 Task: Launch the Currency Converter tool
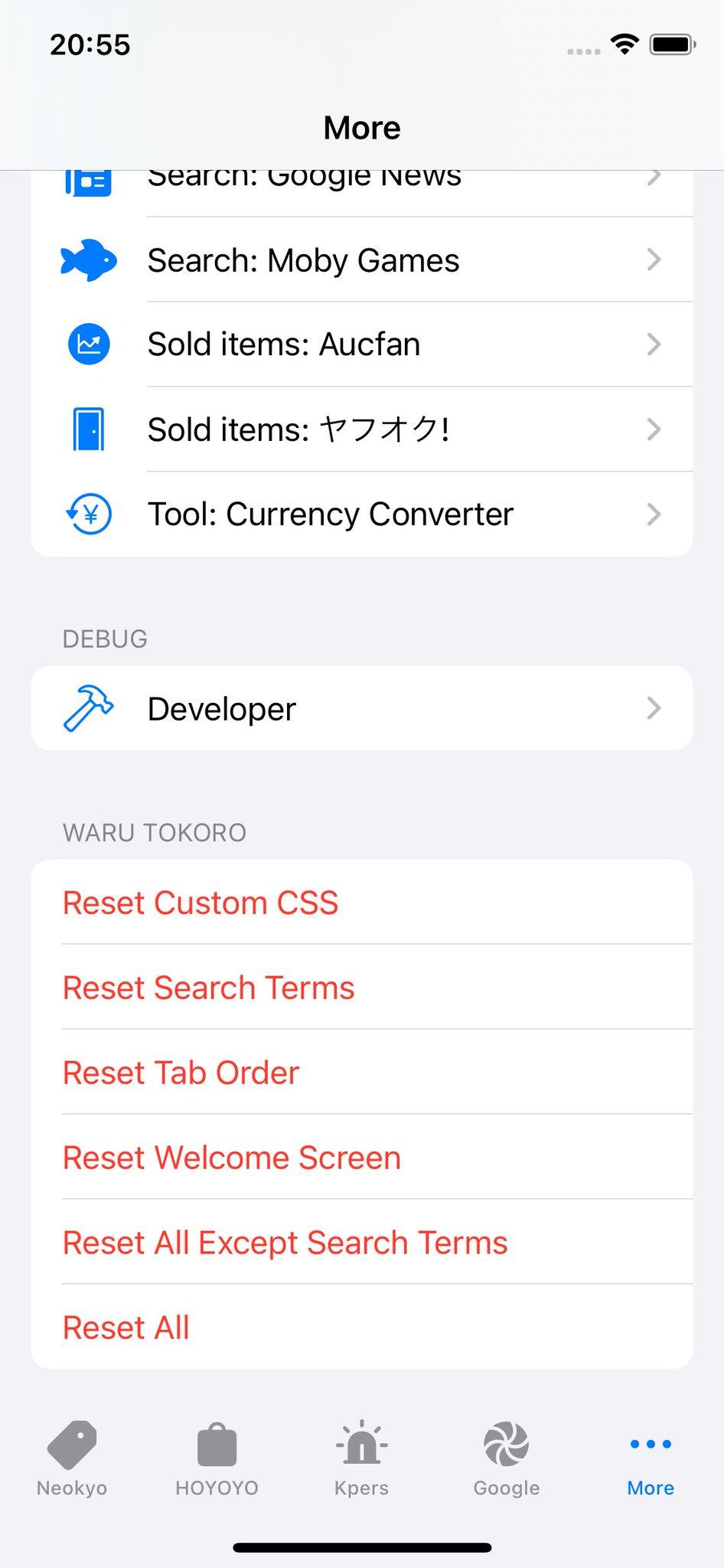coord(362,514)
